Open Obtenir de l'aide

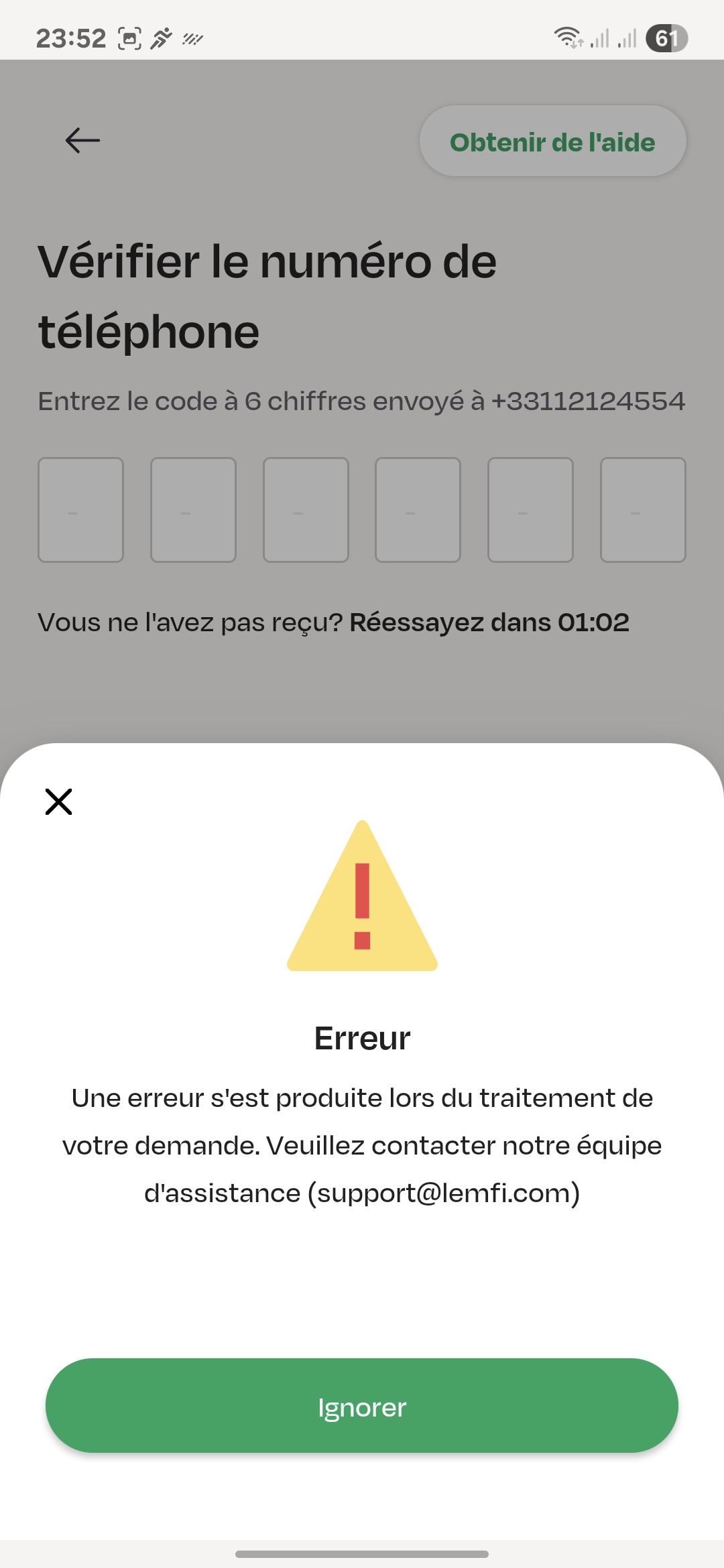[552, 141]
